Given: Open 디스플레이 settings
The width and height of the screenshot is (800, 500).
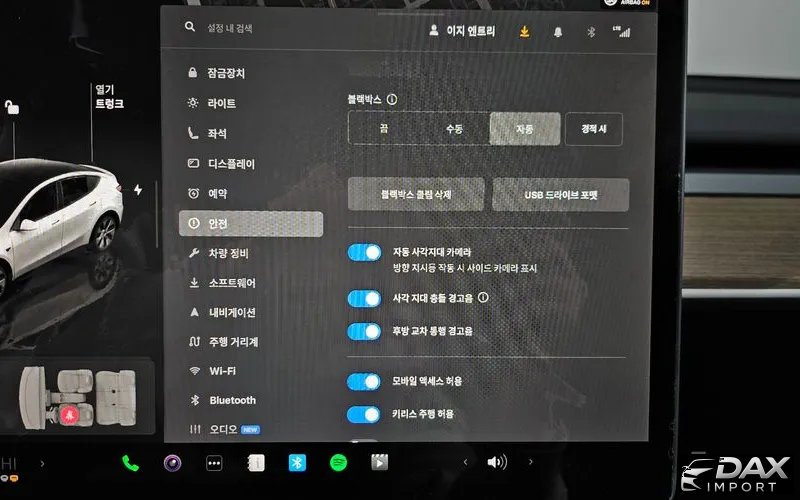Looking at the screenshot, I should 230,163.
